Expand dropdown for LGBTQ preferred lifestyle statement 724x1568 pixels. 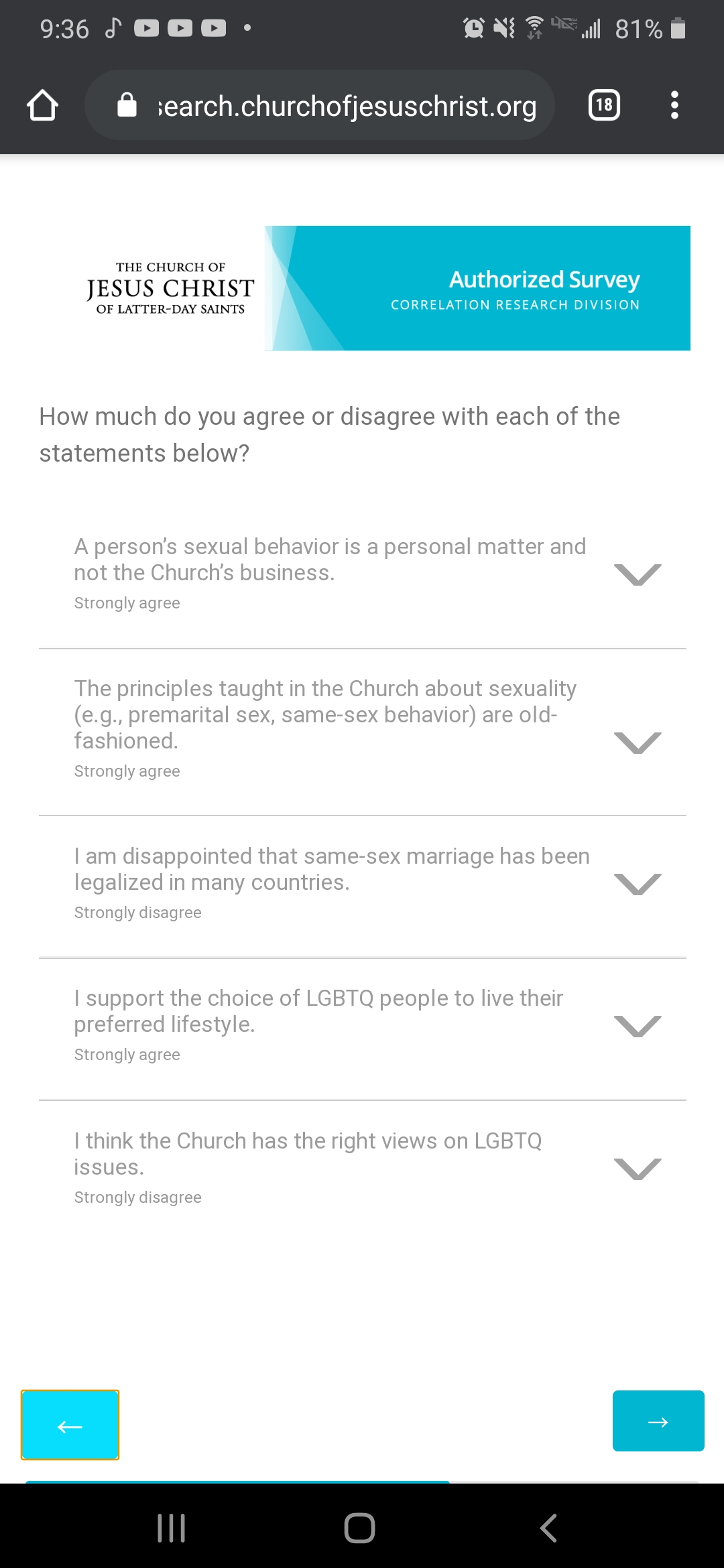click(x=637, y=1026)
